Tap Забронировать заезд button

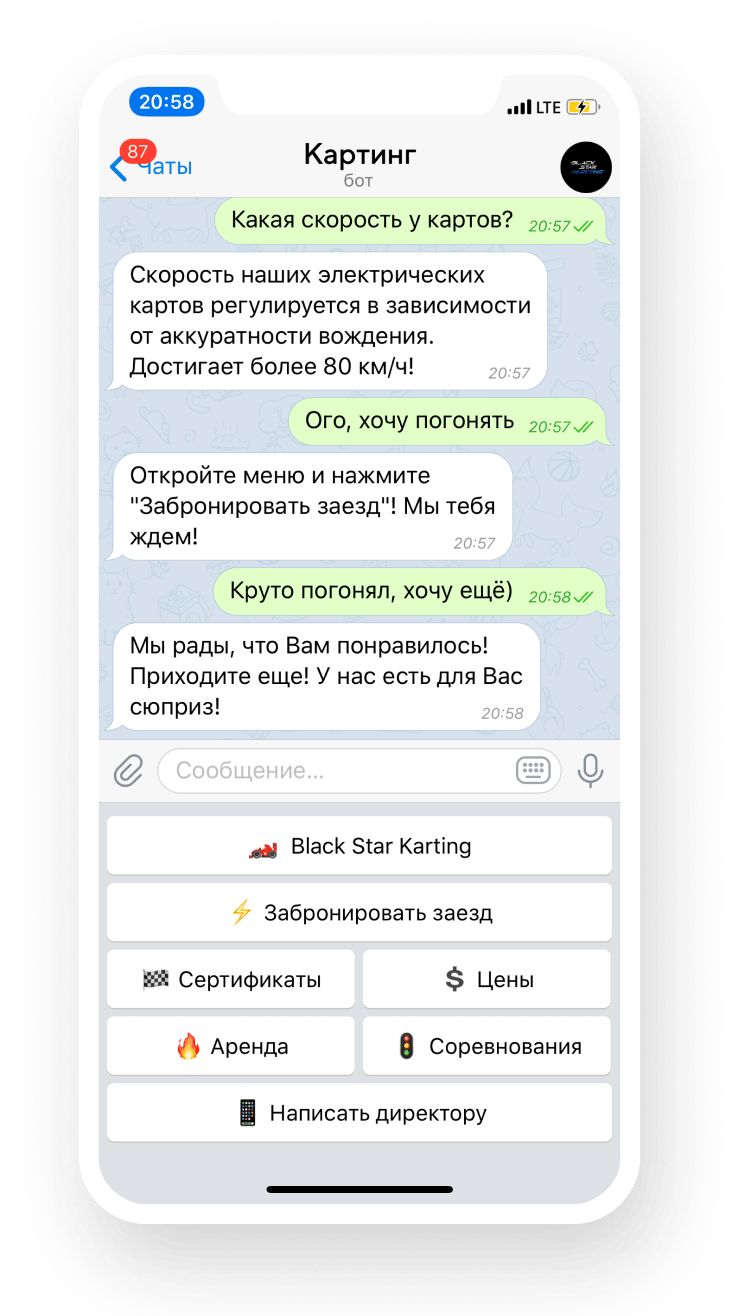pyautogui.click(x=359, y=913)
